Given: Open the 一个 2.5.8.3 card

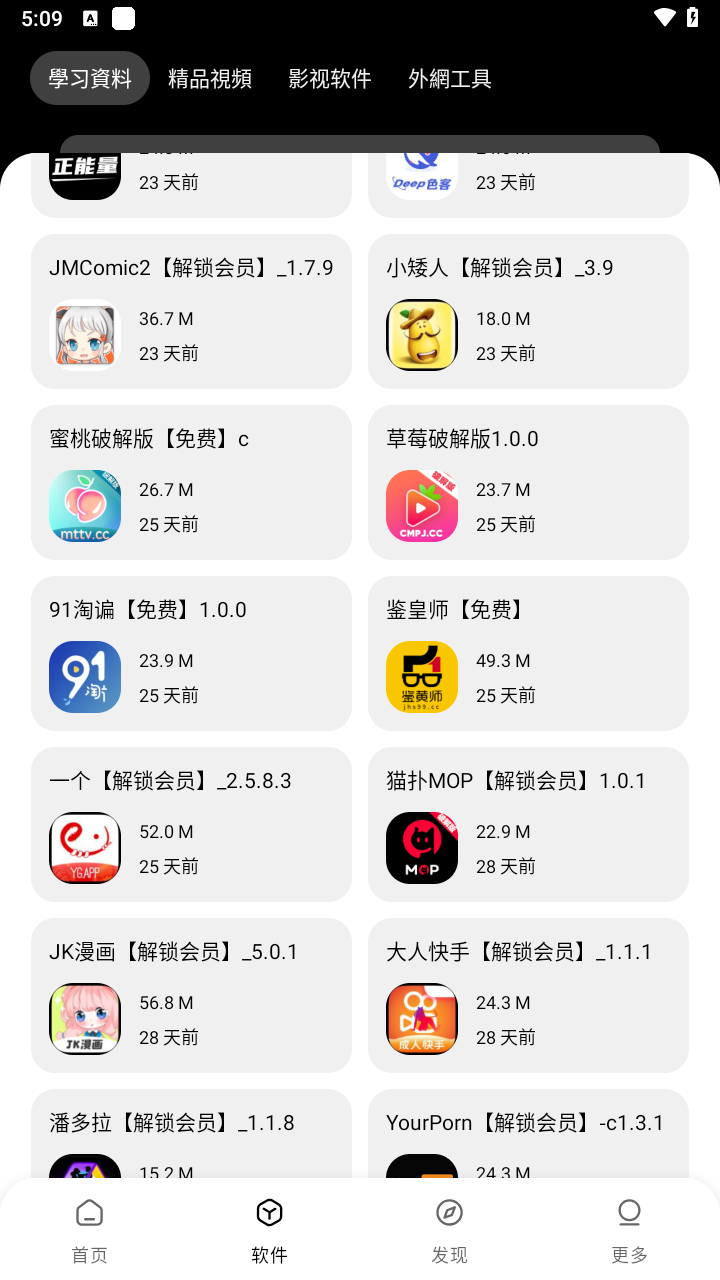Looking at the screenshot, I should pyautogui.click(x=191, y=824).
